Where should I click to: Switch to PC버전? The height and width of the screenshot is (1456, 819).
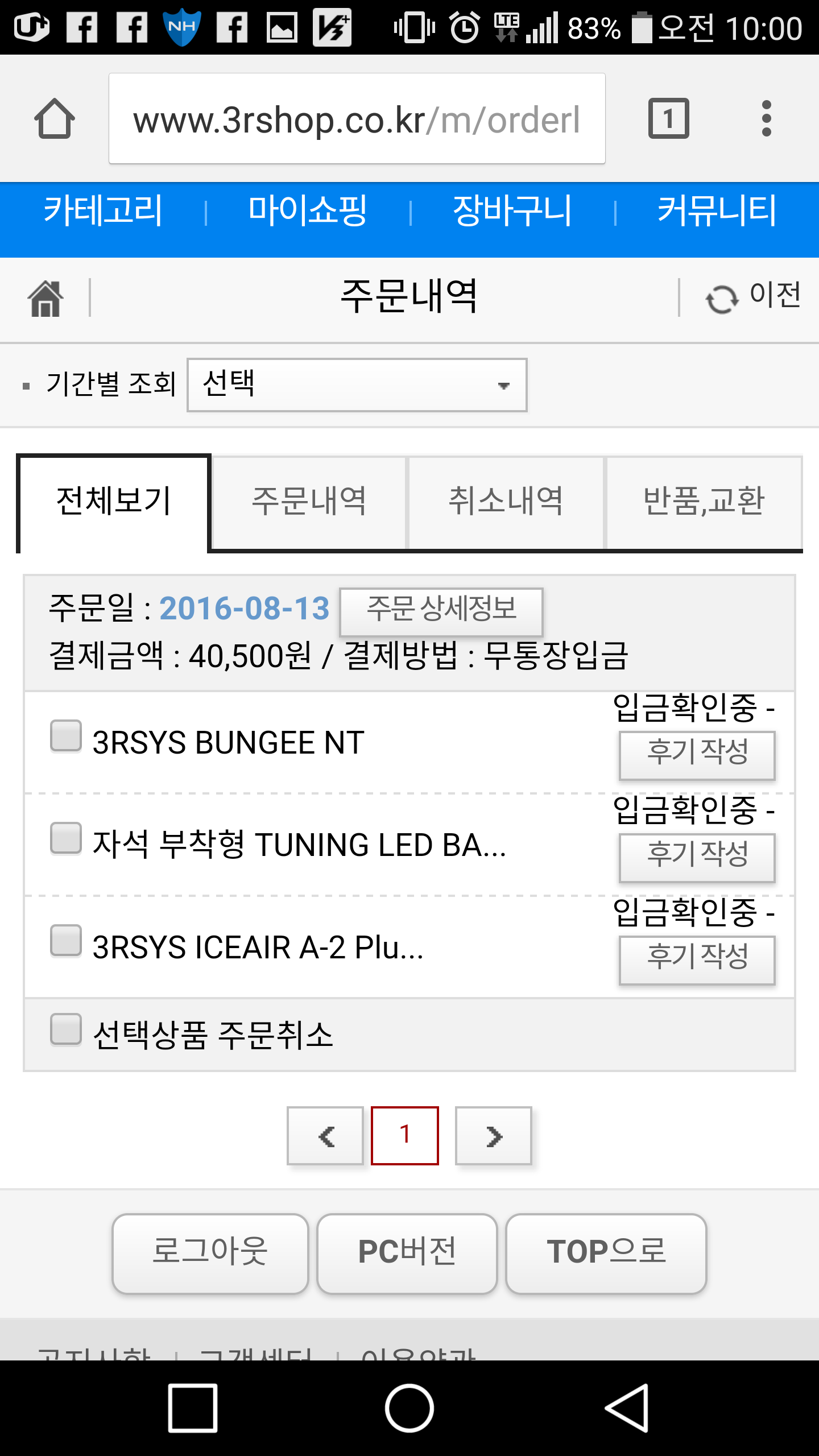(407, 1253)
